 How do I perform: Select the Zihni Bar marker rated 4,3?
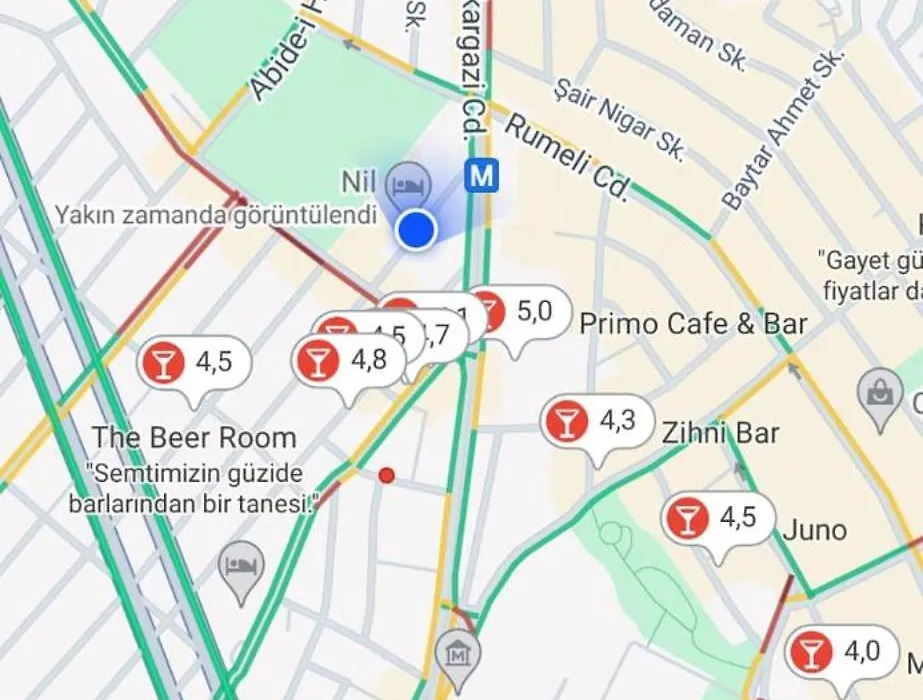(596, 421)
